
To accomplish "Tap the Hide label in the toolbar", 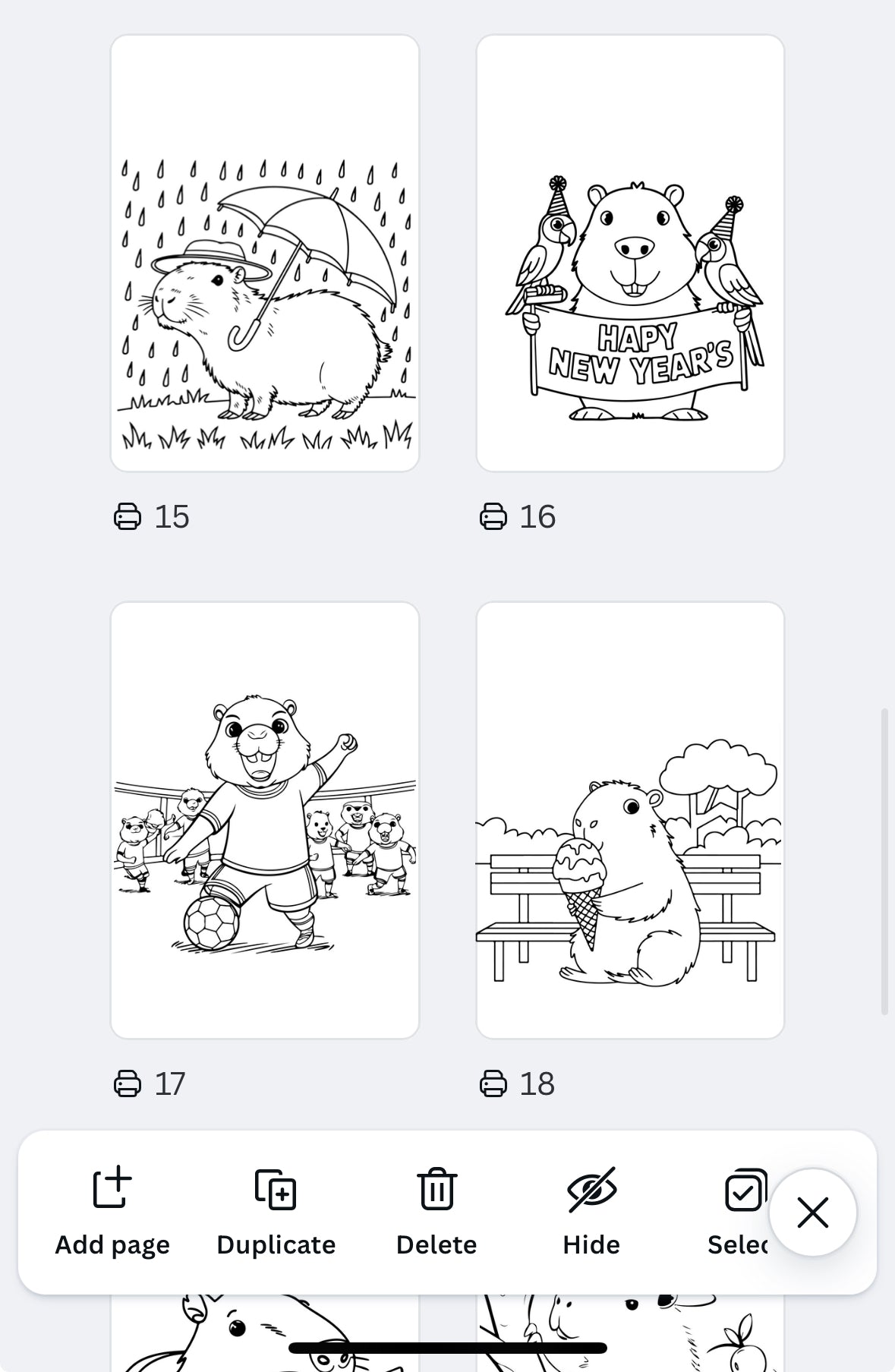I will (591, 1244).
